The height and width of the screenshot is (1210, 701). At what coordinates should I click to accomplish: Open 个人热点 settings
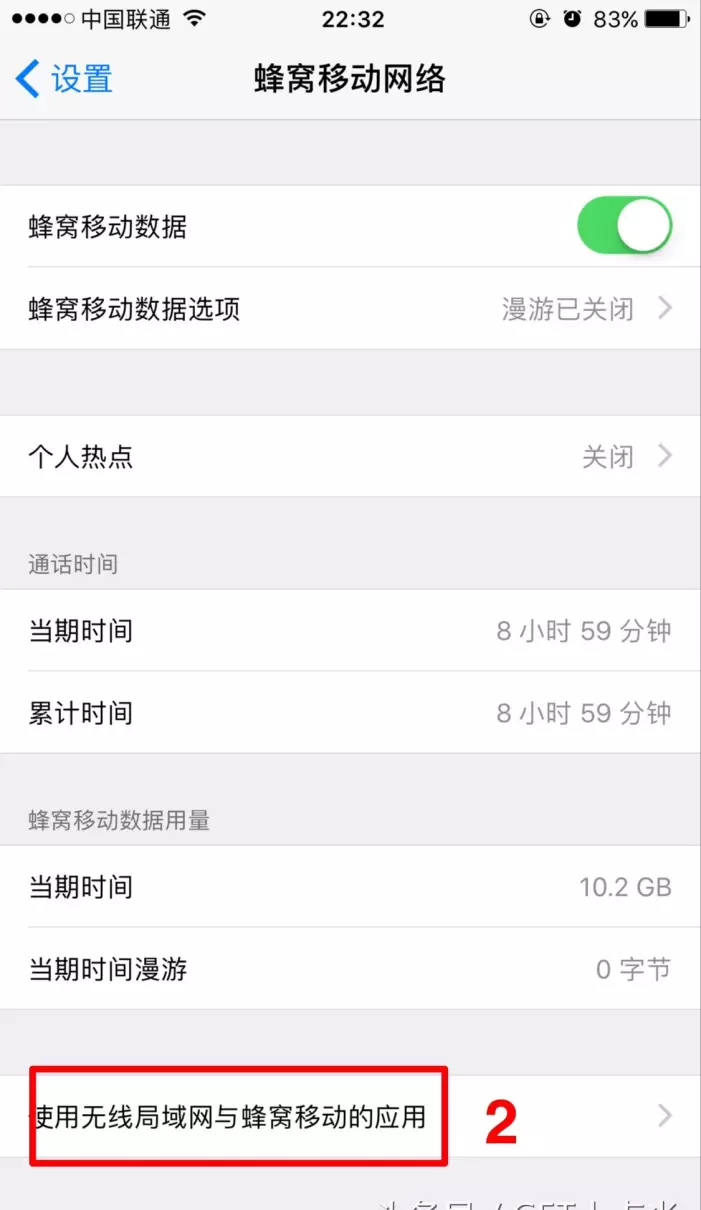tap(350, 457)
